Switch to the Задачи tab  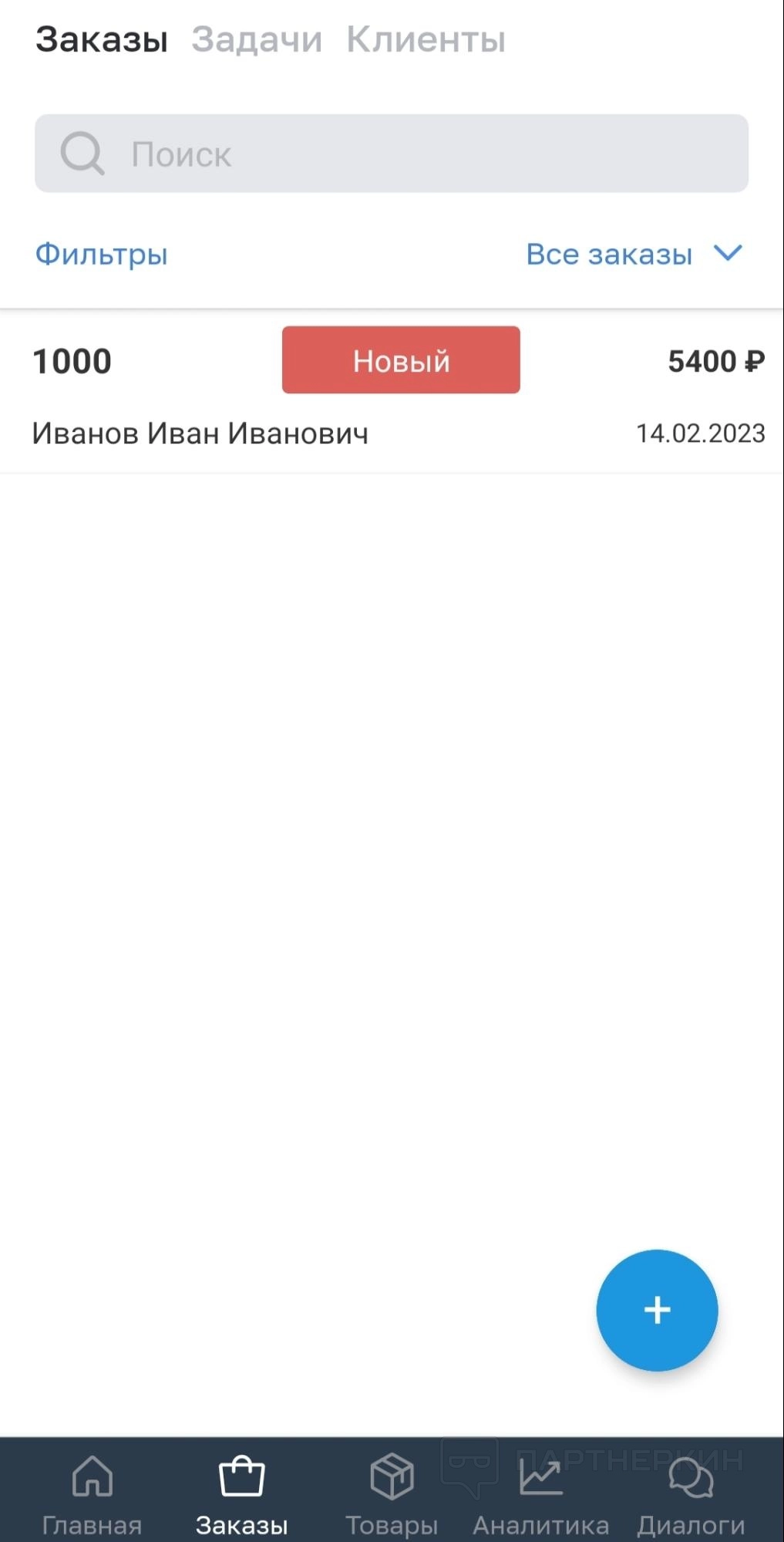pos(256,39)
